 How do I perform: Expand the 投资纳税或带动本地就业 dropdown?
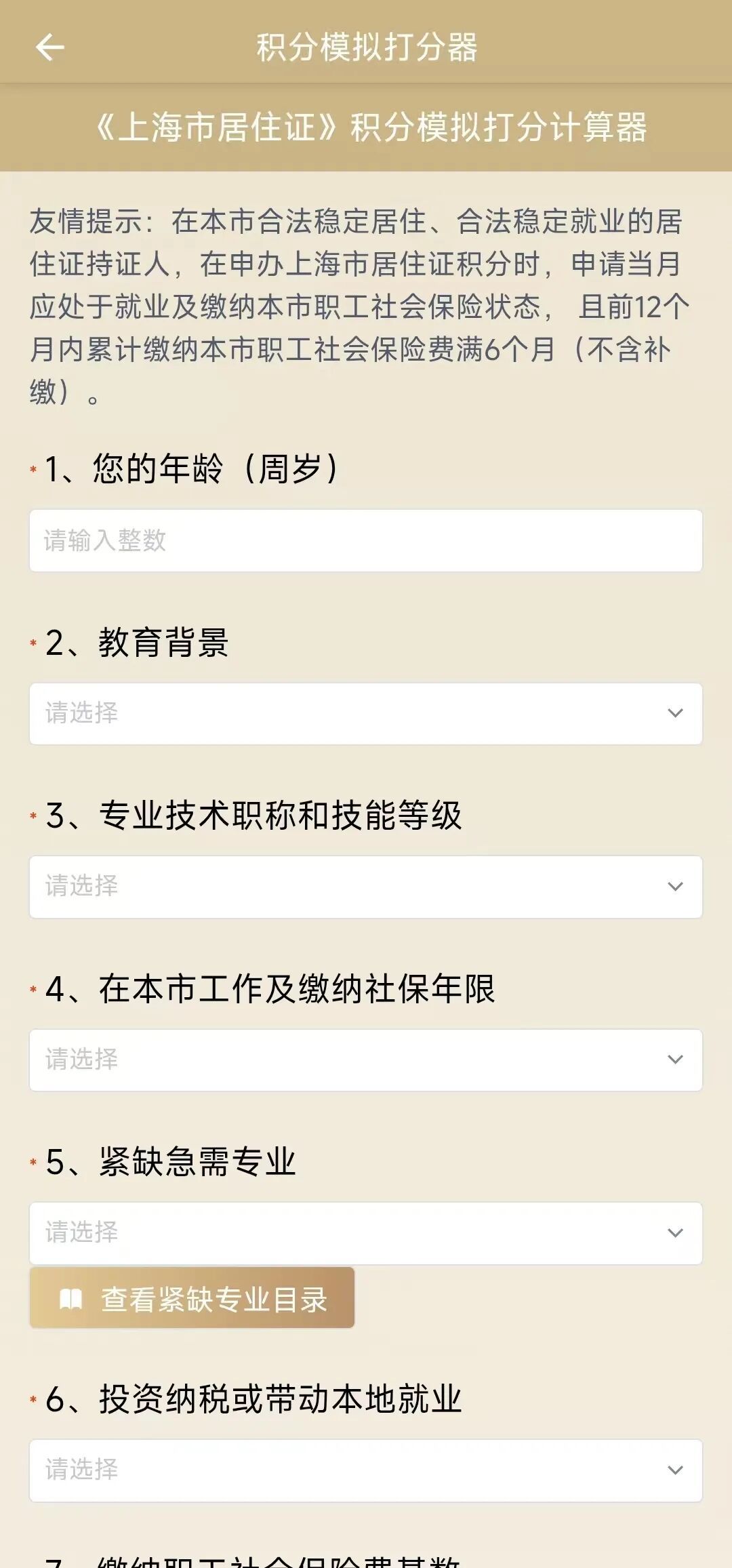coord(365,1470)
